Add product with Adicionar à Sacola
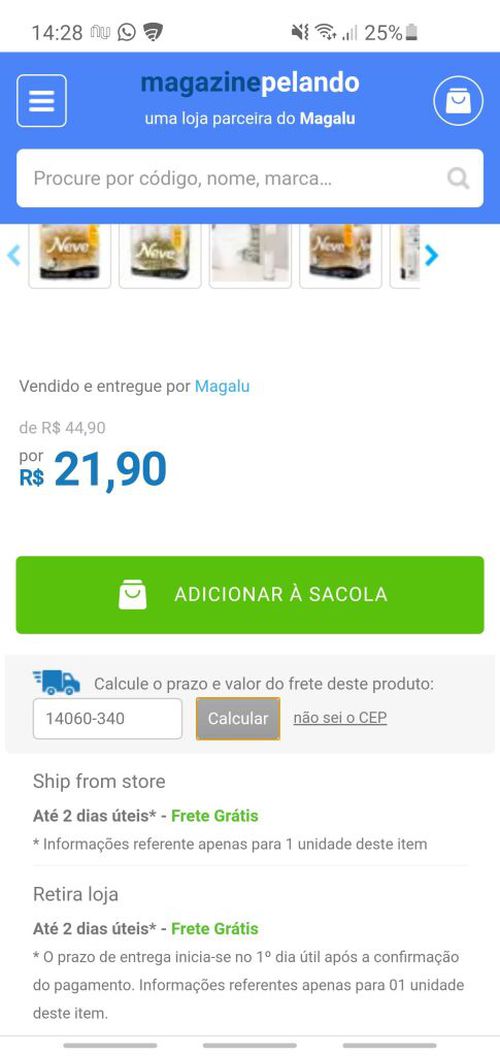The width and height of the screenshot is (500, 1056). 250,595
